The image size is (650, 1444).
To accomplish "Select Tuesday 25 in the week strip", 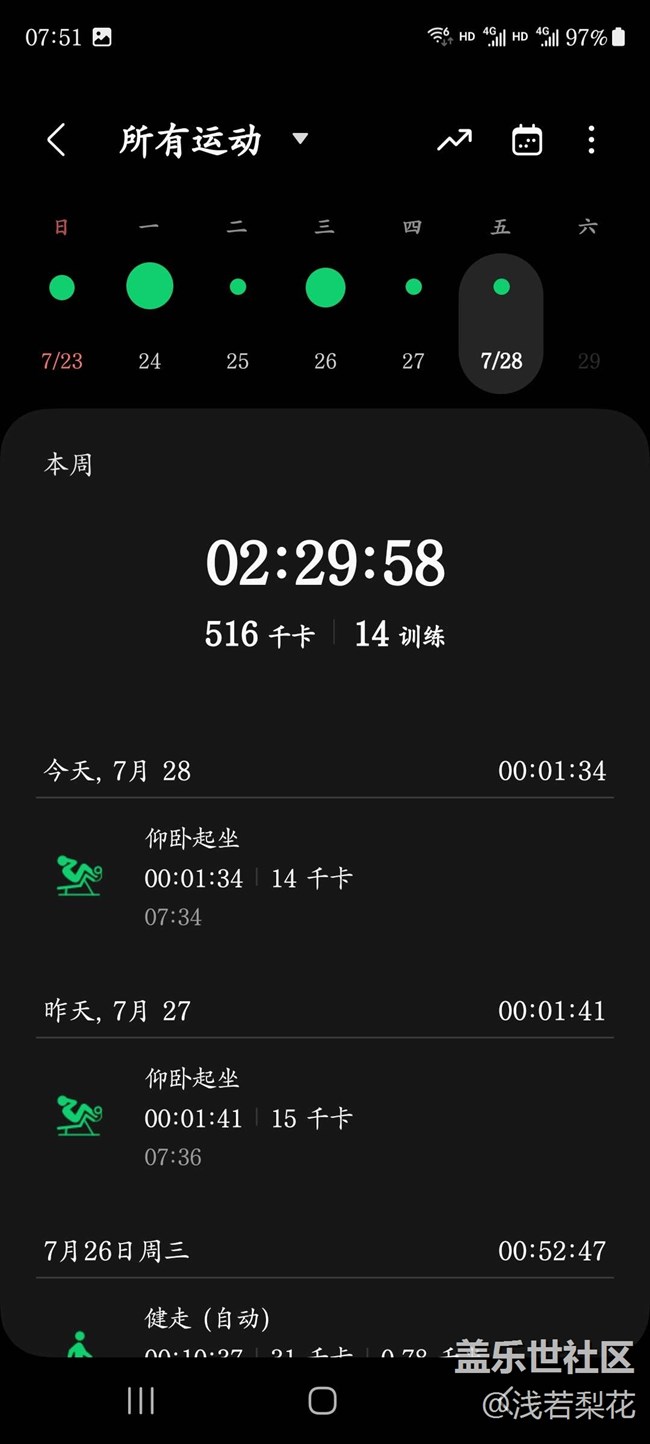I will (x=238, y=297).
